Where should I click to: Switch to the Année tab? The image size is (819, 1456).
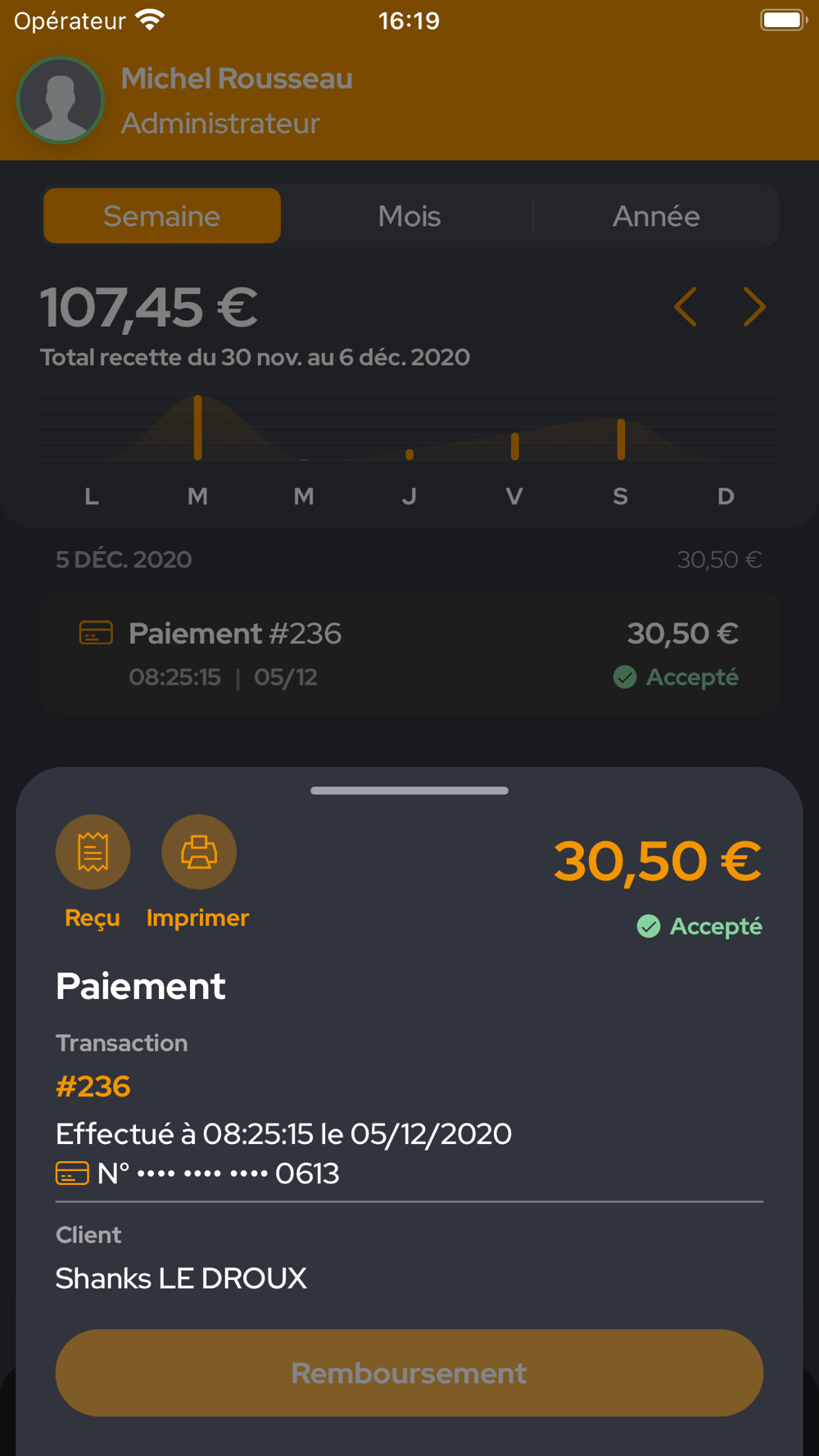[x=656, y=216]
